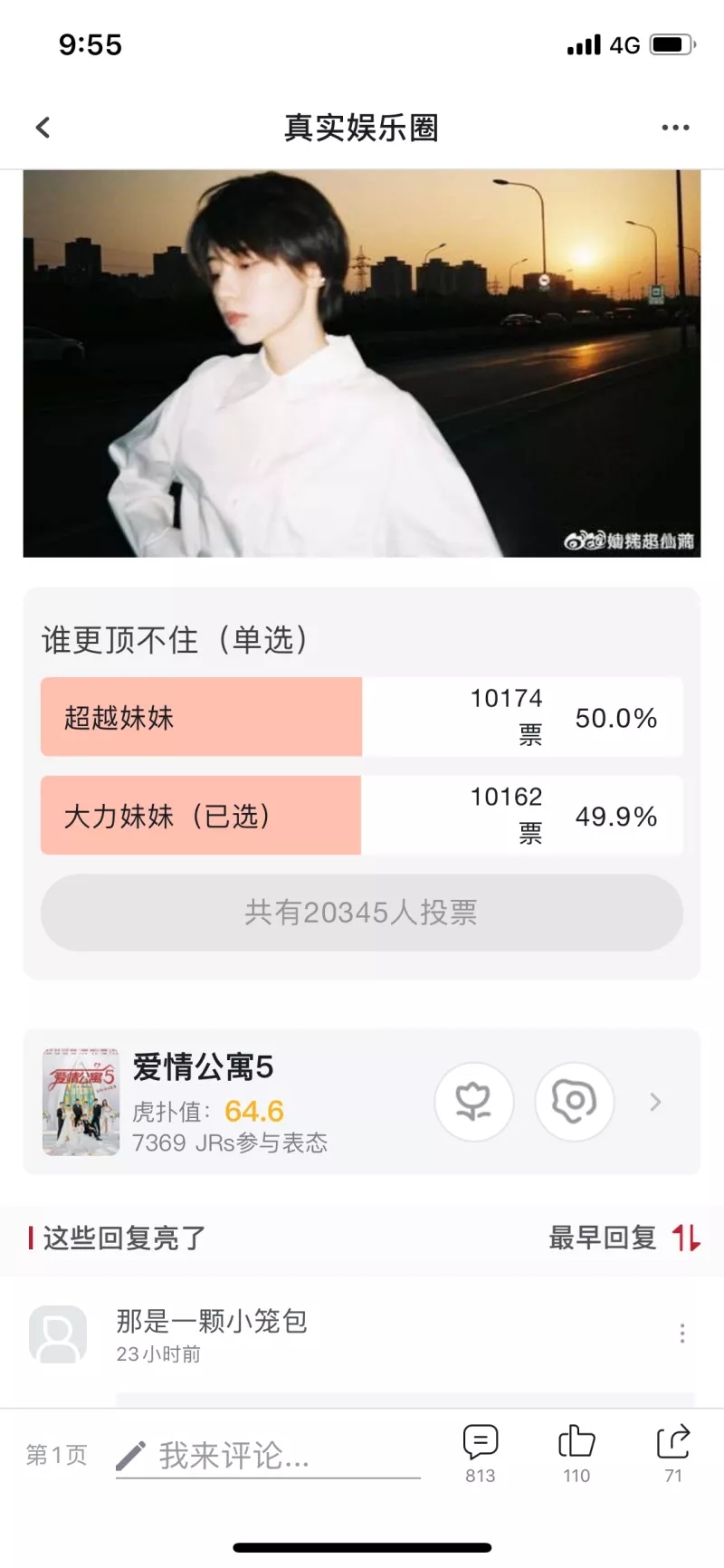Screen dimensions: 724x1568
Task: Open the options menu on 那是一颗小笼包's comment
Action: pyautogui.click(x=682, y=1333)
